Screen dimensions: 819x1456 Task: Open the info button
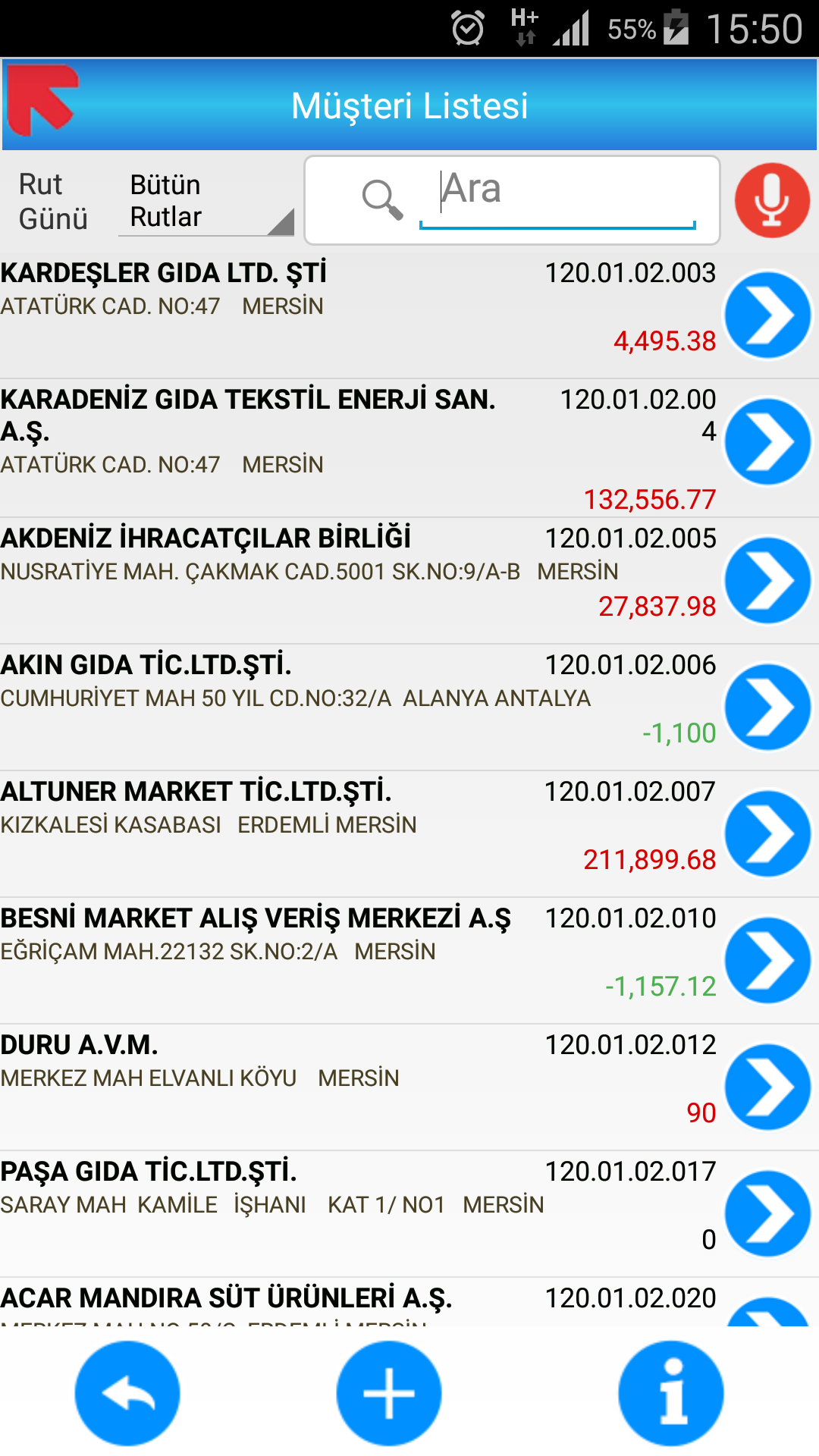click(x=671, y=1393)
